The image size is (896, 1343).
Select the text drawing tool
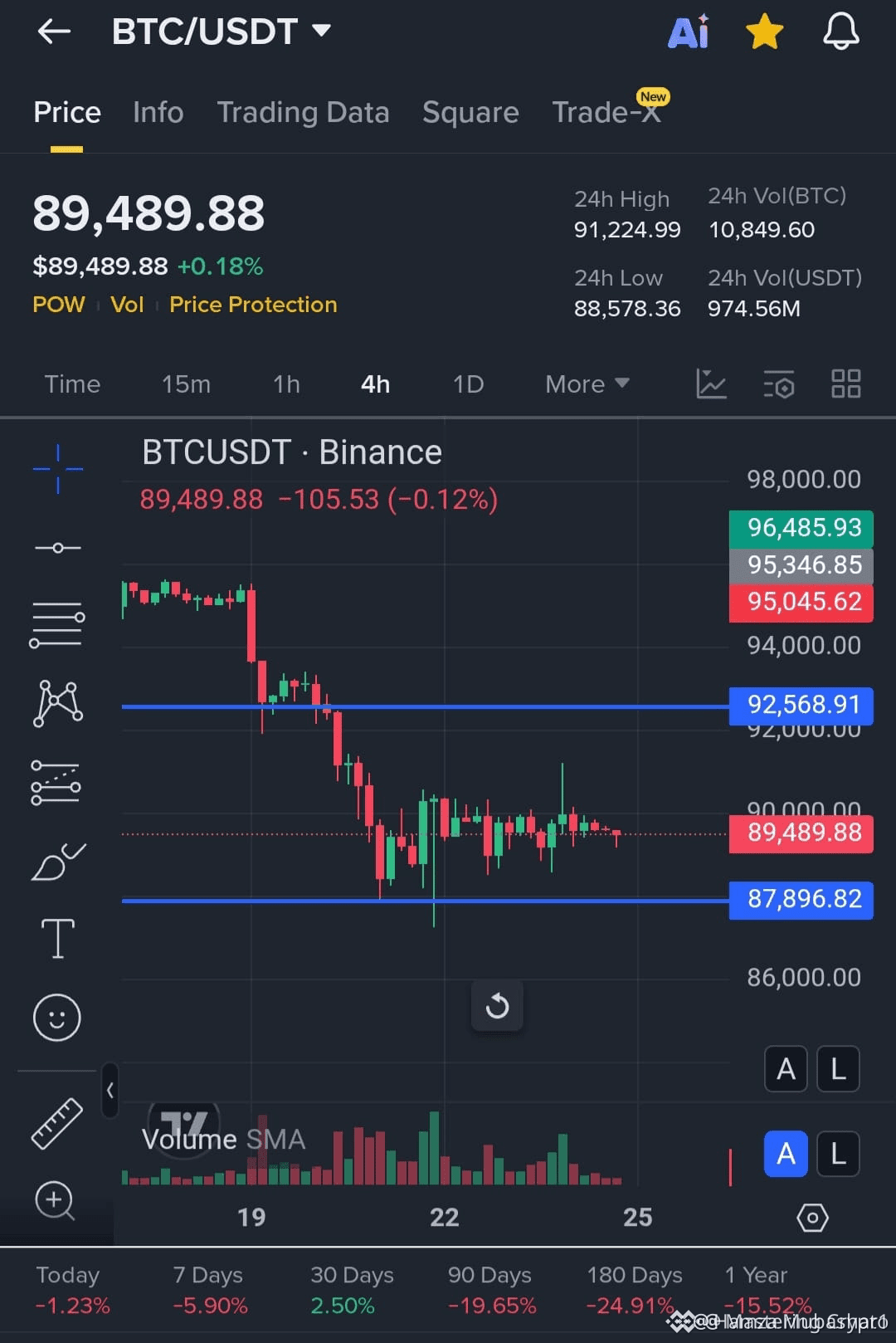click(57, 939)
